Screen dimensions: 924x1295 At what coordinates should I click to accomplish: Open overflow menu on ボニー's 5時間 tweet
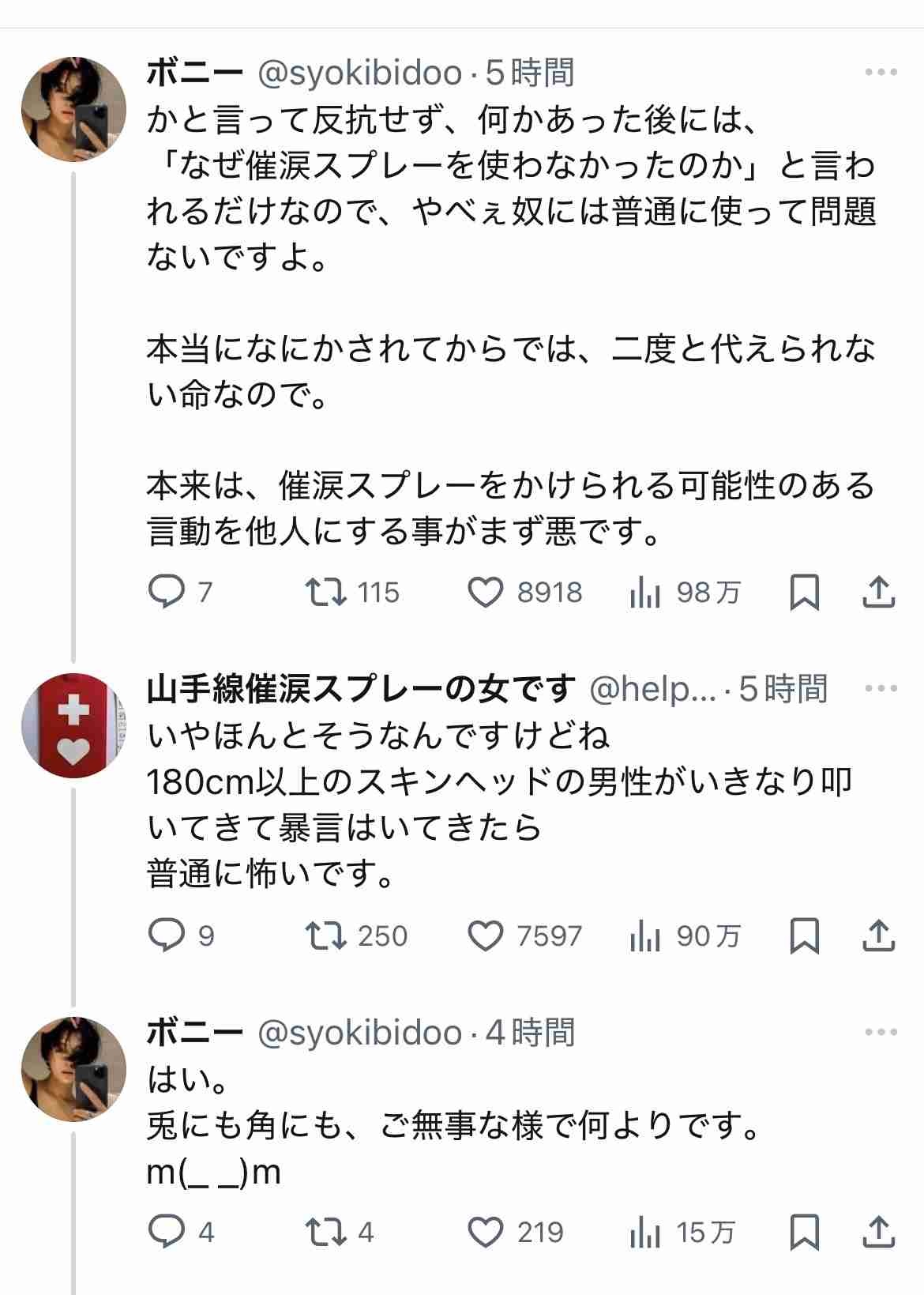pos(881,73)
